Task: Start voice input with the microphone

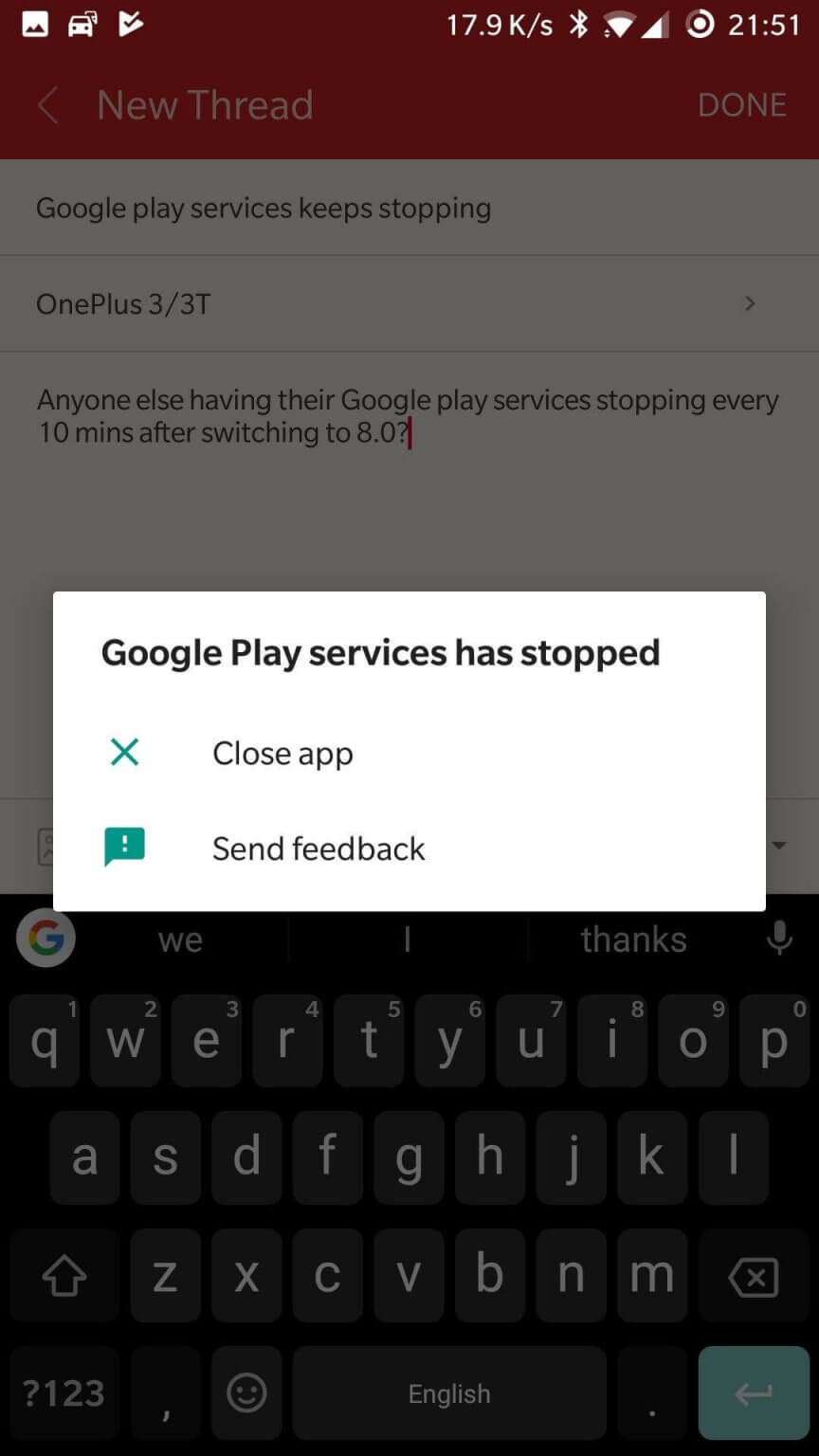Action: pyautogui.click(x=779, y=939)
